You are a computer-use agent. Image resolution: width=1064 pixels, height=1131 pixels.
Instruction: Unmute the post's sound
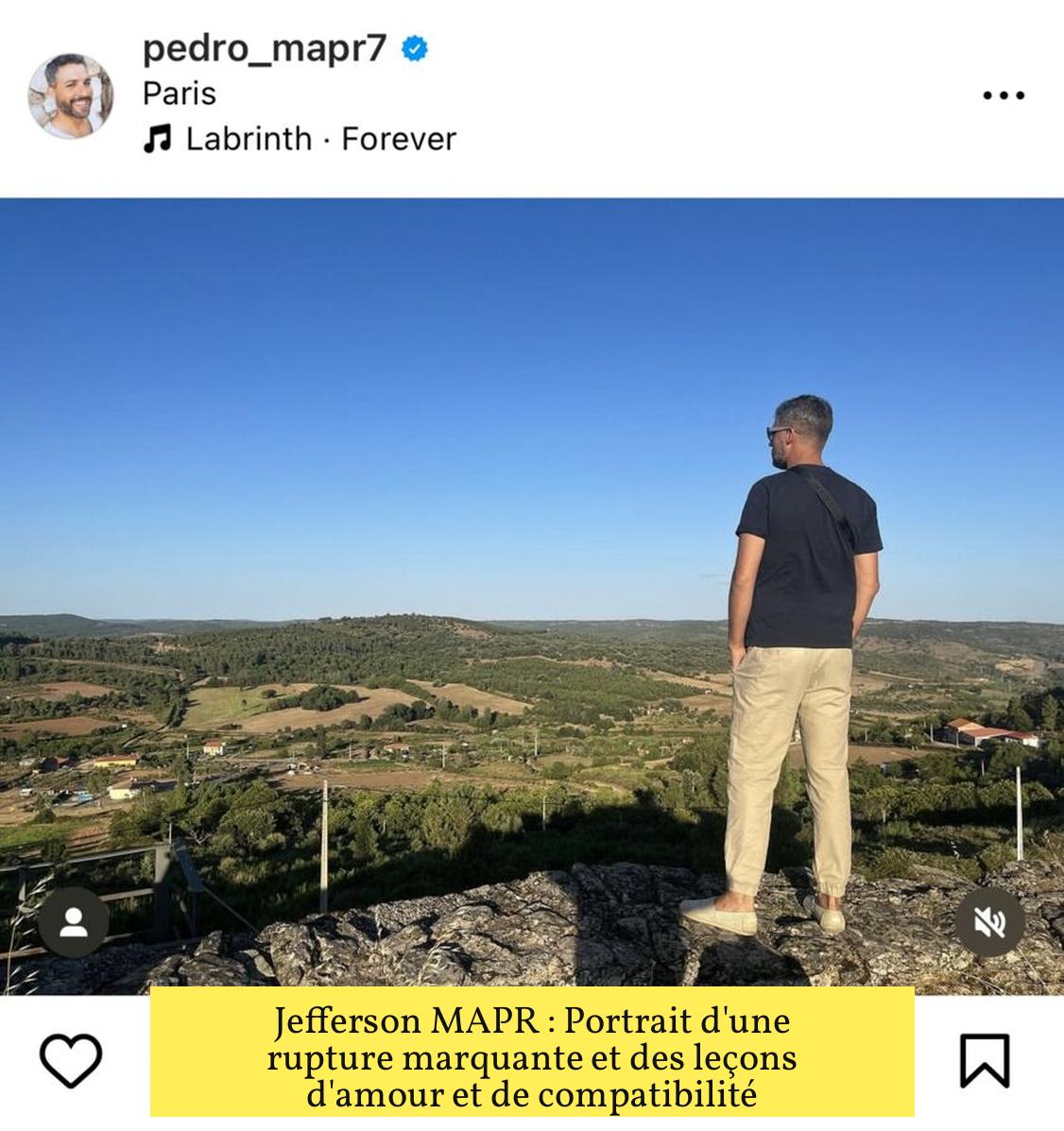989,922
